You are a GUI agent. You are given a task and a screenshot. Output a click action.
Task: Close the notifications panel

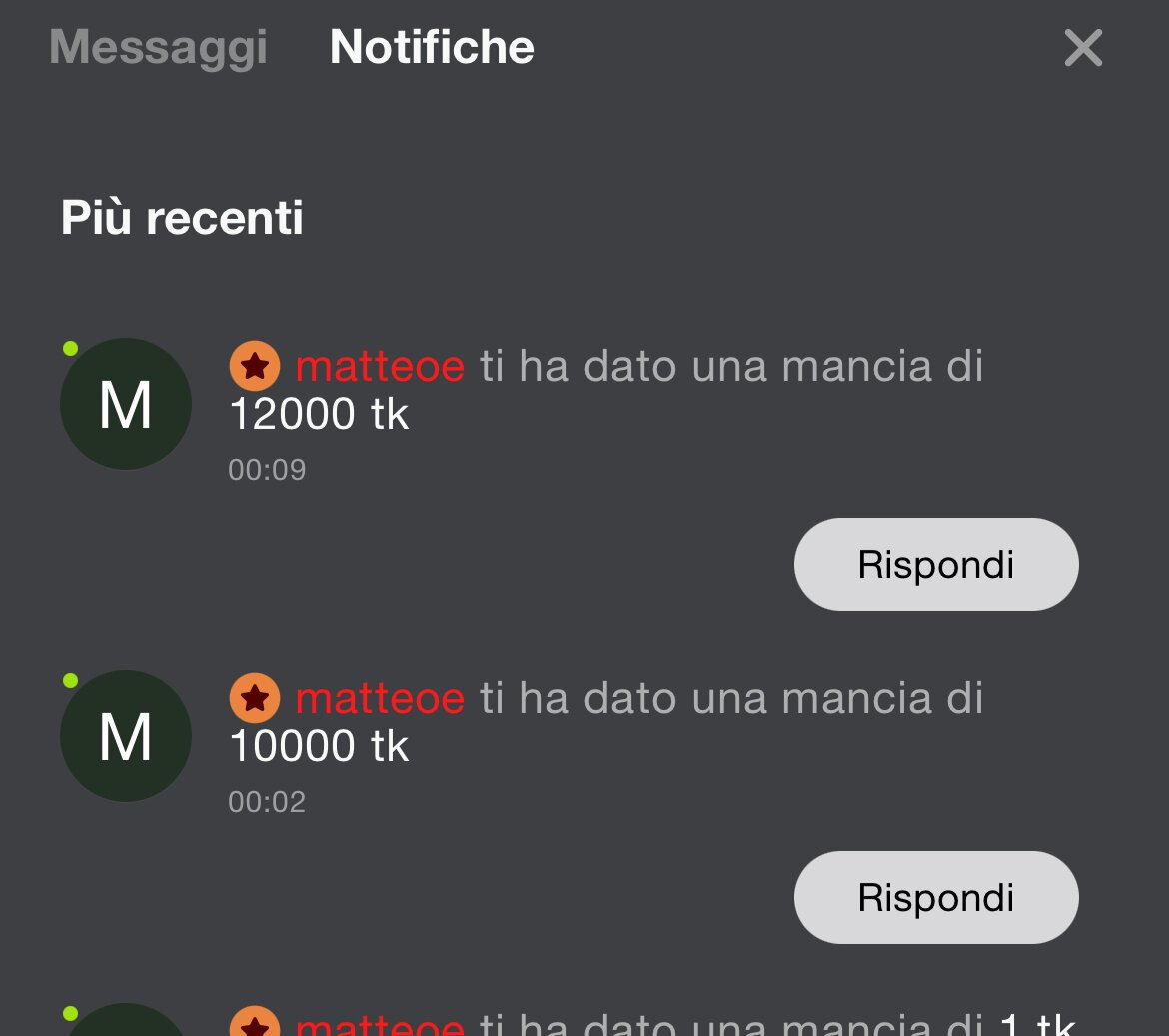(1083, 48)
